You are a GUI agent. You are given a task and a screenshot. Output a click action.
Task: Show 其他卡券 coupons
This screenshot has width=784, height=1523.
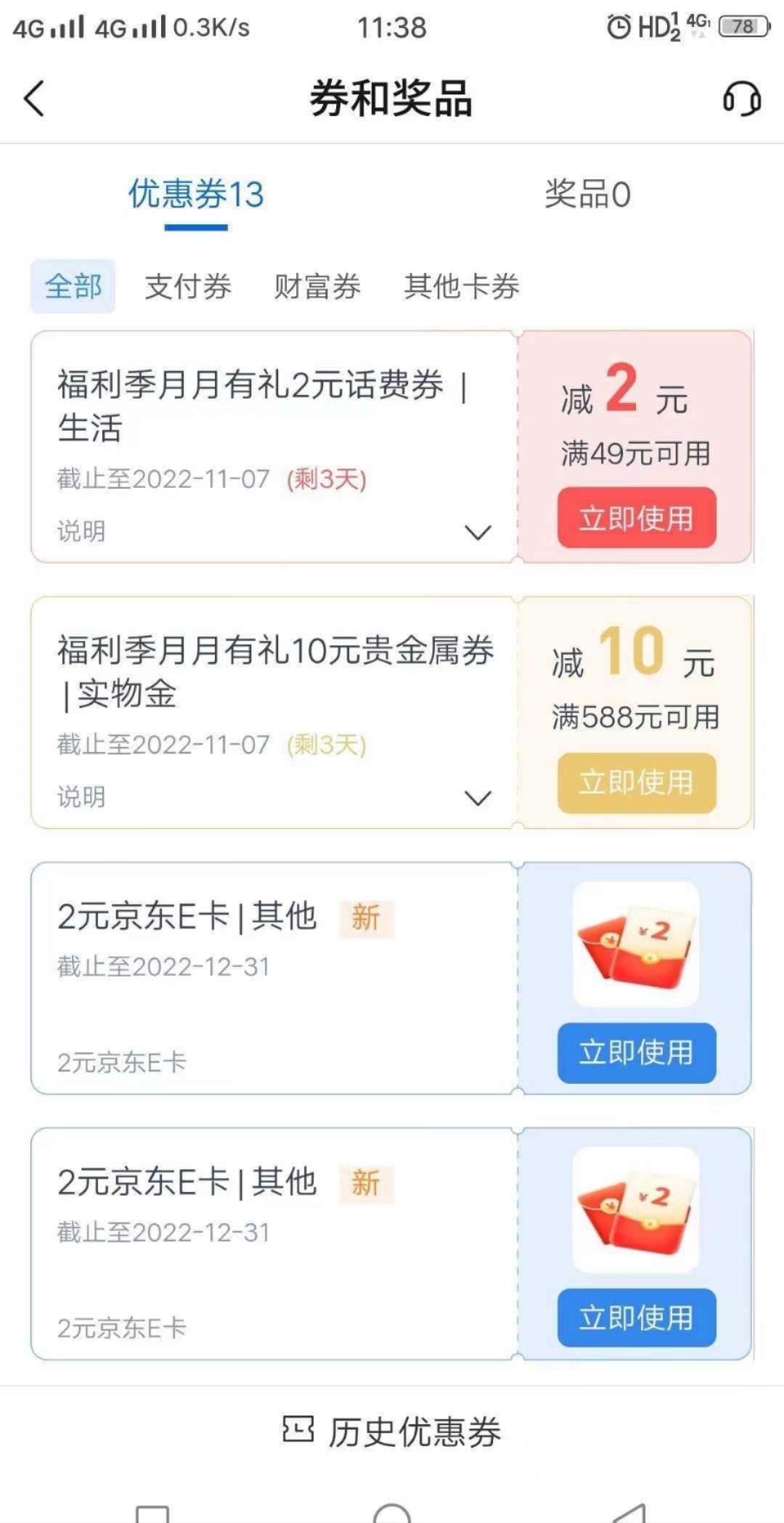click(462, 286)
